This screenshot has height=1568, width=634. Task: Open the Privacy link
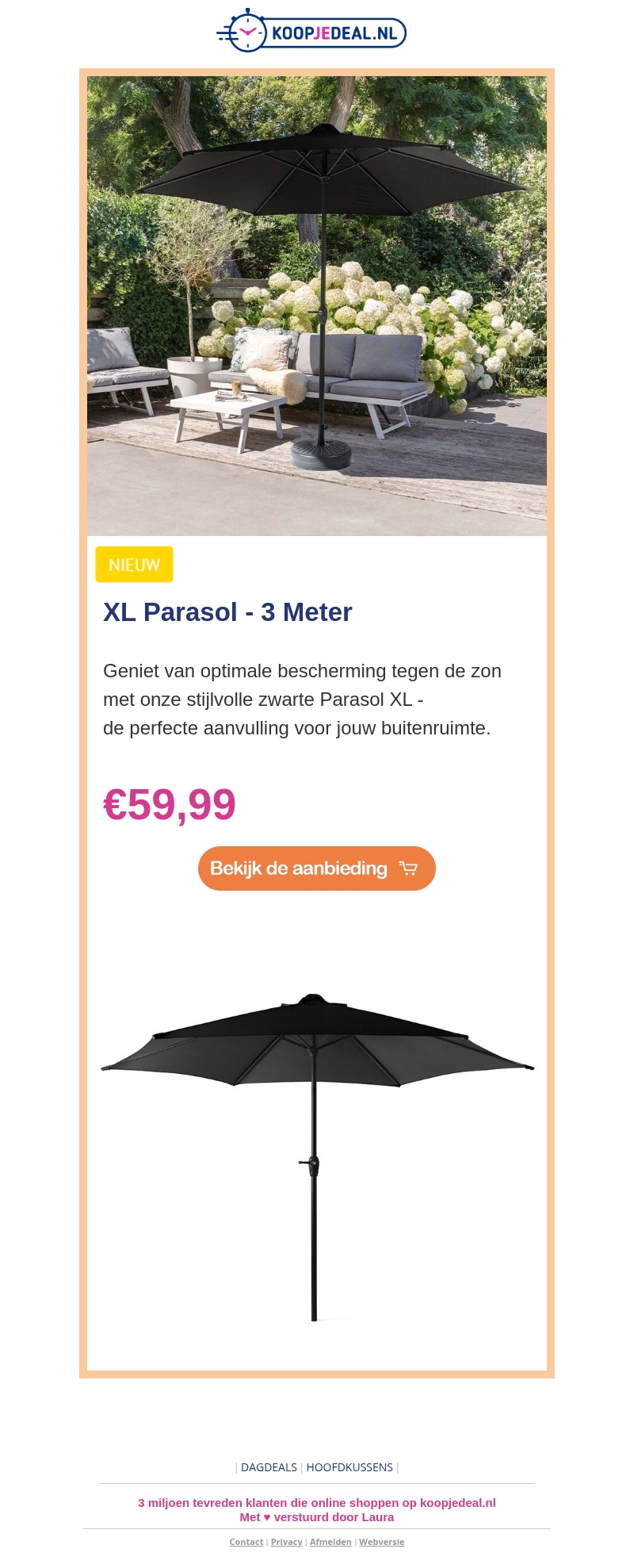coord(286,1542)
